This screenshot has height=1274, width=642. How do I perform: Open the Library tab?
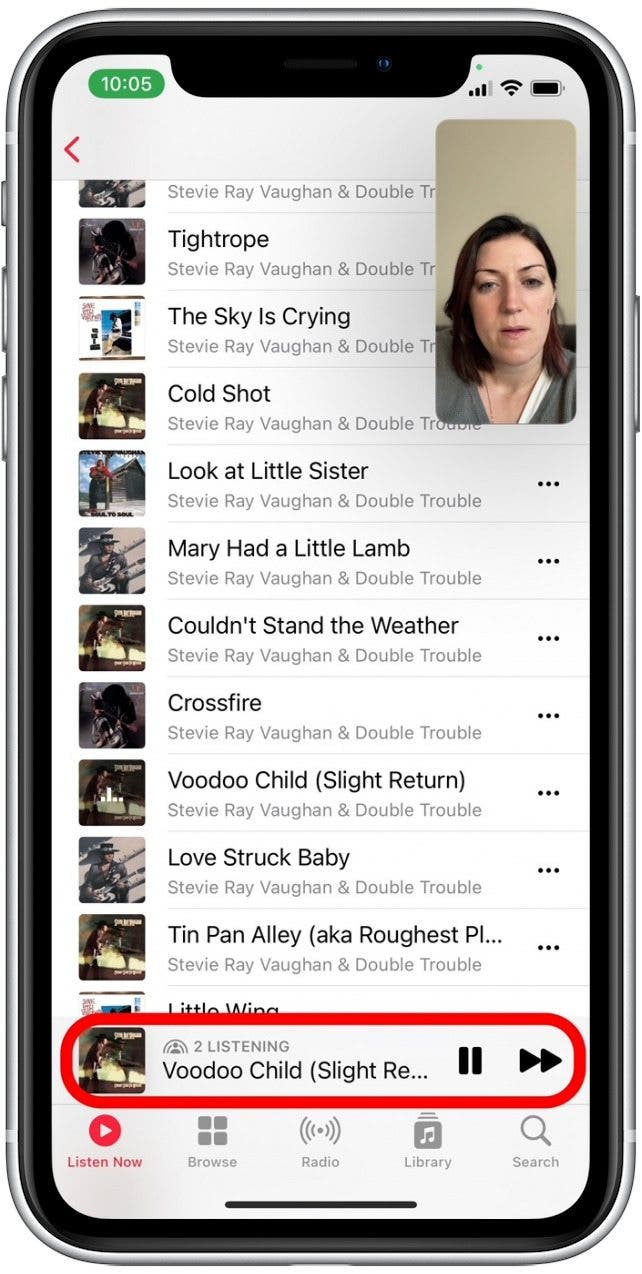[x=427, y=1142]
